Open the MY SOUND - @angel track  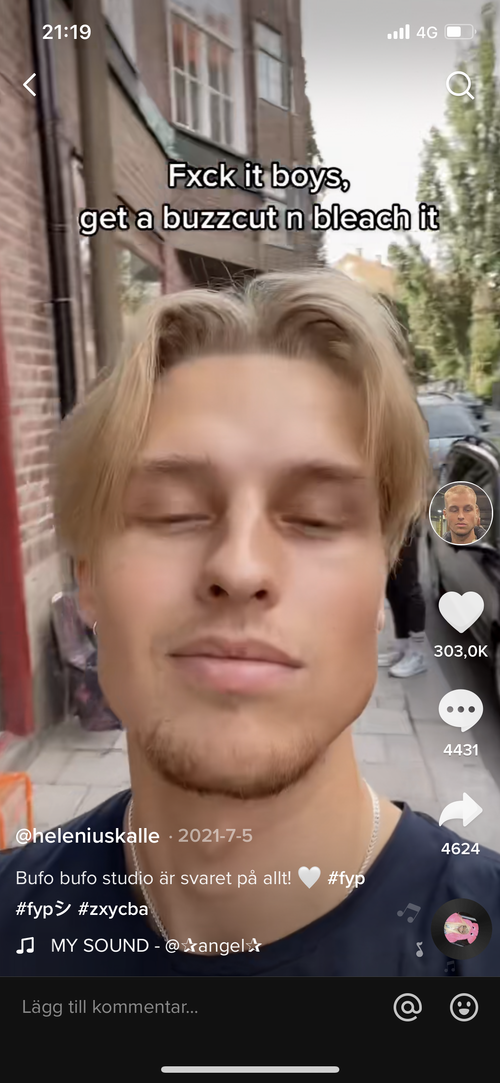coord(156,946)
